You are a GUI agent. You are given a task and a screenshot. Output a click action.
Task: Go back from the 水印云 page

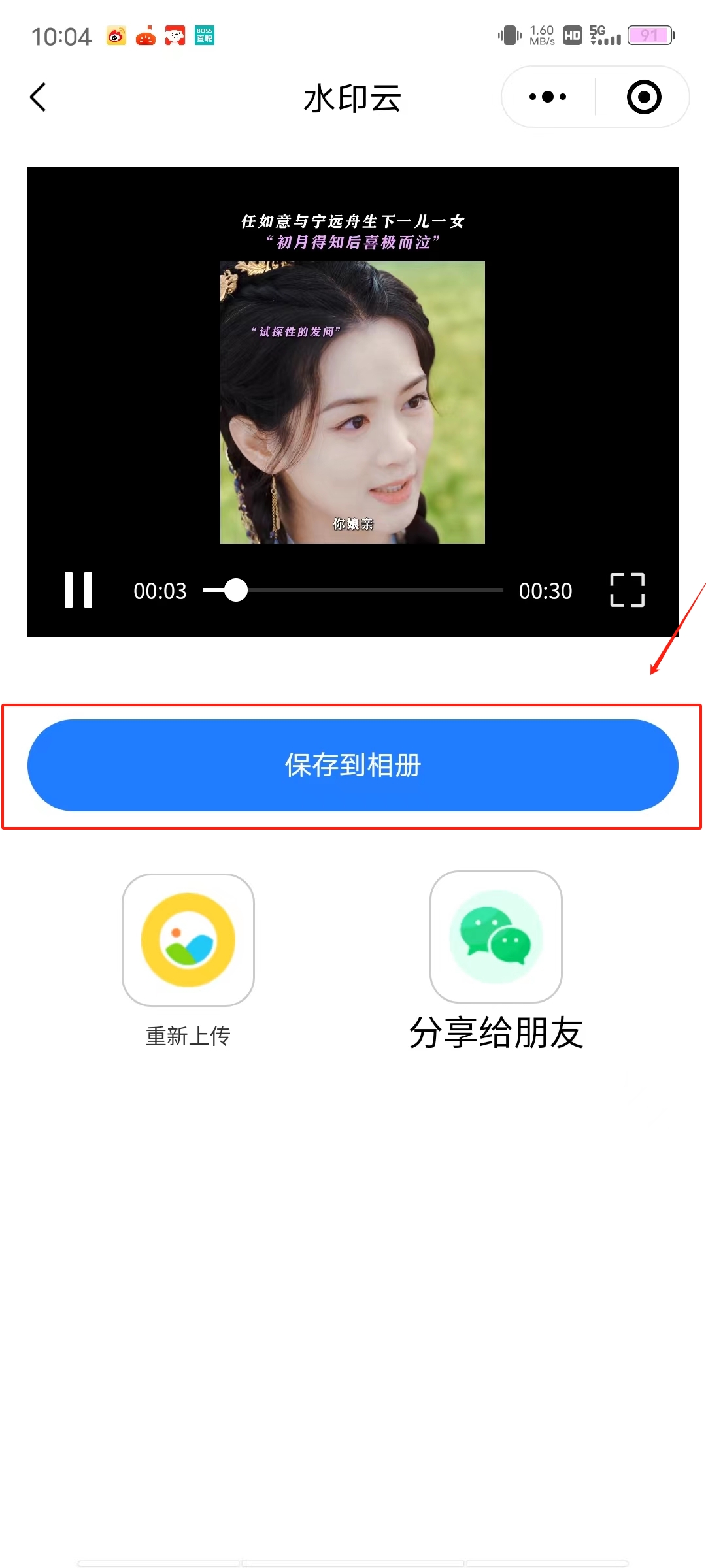39,97
